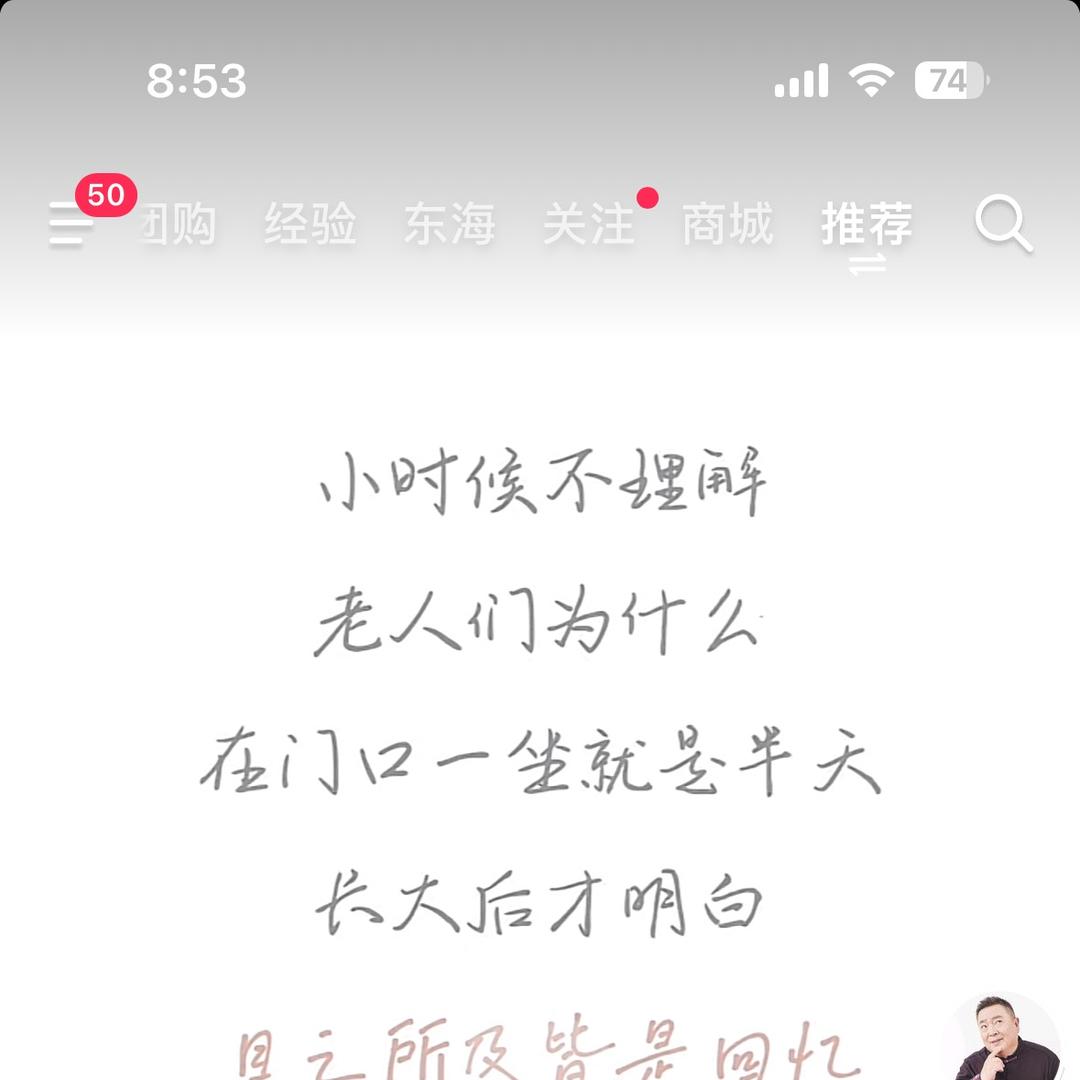The image size is (1080, 1080).
Task: Select the 东海 tab
Action: click(450, 224)
